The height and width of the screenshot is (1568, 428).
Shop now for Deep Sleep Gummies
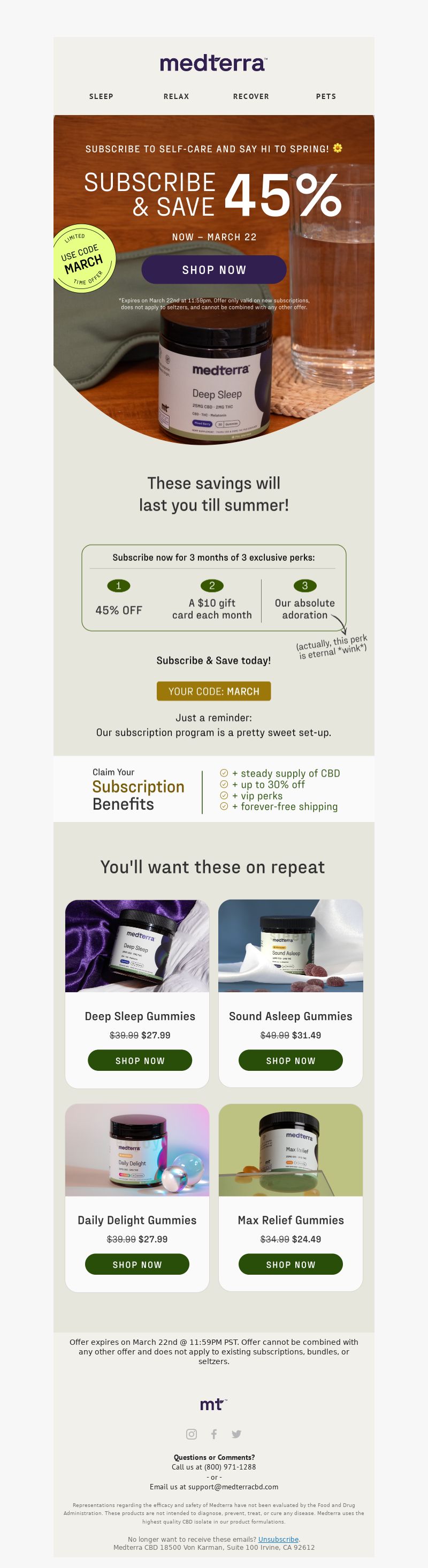(x=140, y=1060)
